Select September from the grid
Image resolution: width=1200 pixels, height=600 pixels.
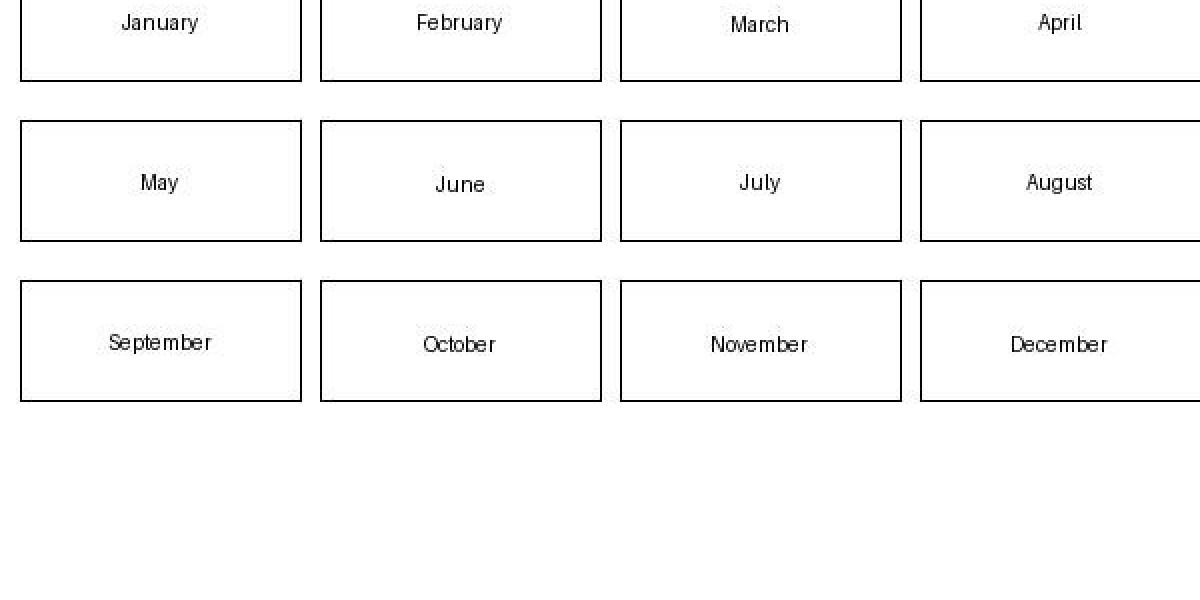tap(160, 341)
